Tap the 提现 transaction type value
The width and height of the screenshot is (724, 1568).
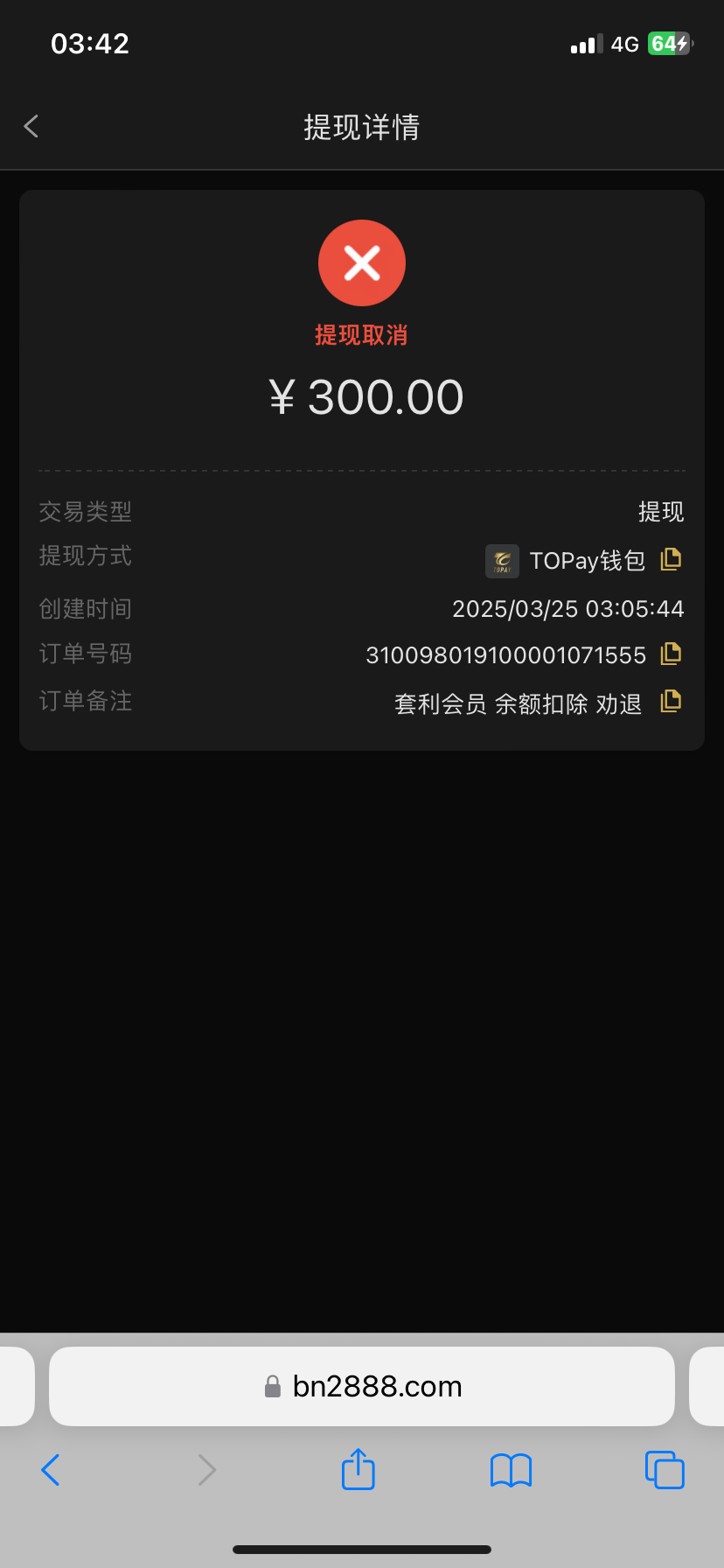point(662,512)
